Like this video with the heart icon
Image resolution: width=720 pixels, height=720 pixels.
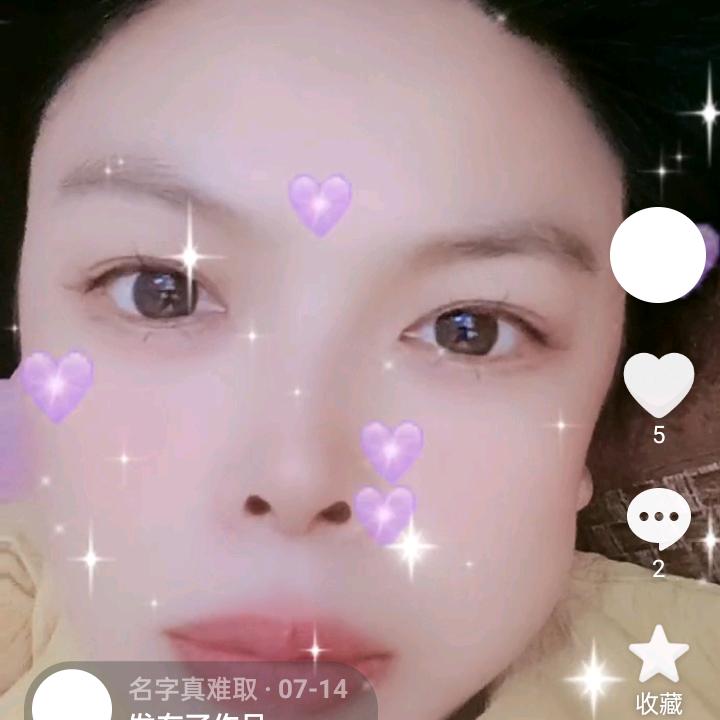pyautogui.click(x=658, y=385)
